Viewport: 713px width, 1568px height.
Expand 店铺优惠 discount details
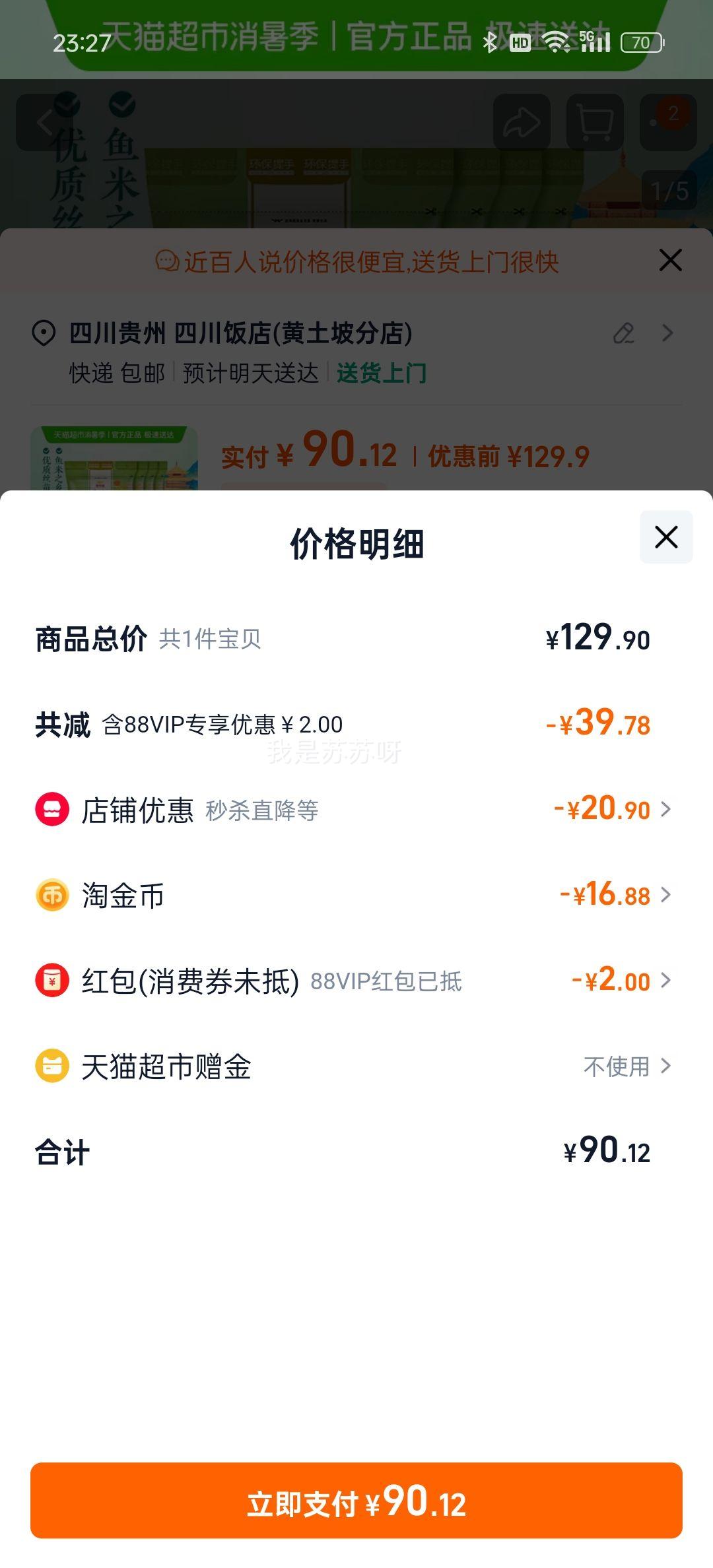pos(667,810)
